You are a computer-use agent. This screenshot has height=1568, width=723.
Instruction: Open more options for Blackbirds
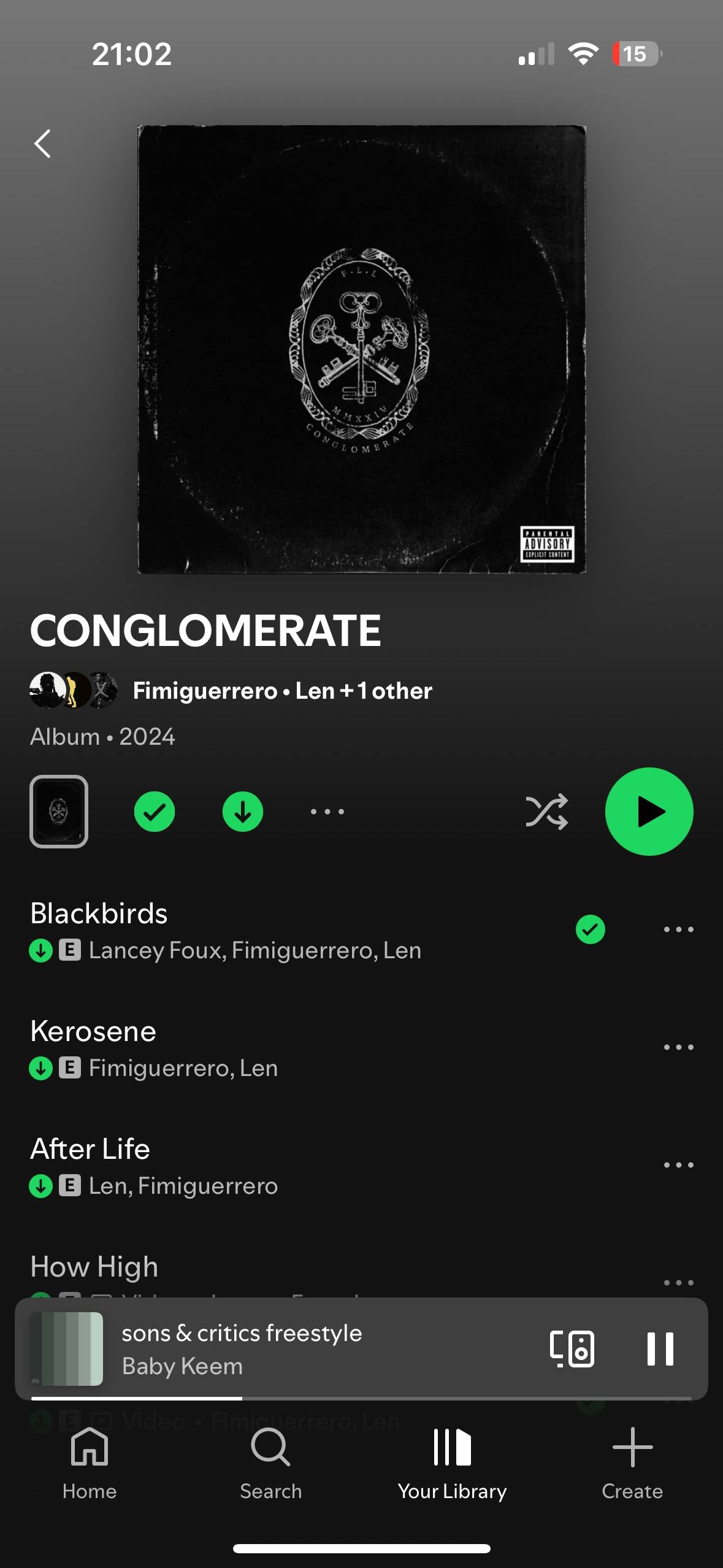[679, 929]
